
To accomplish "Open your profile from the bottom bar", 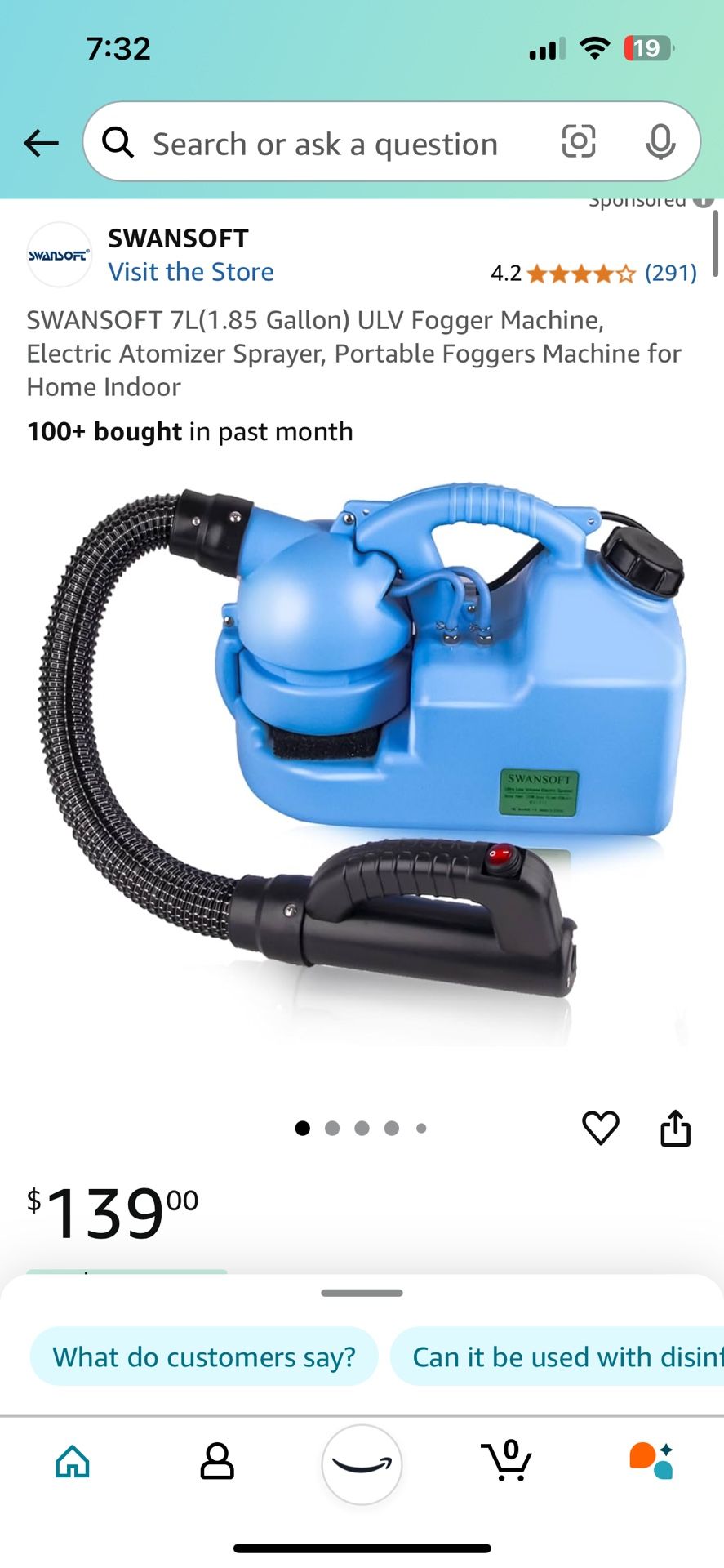I will [x=217, y=1462].
